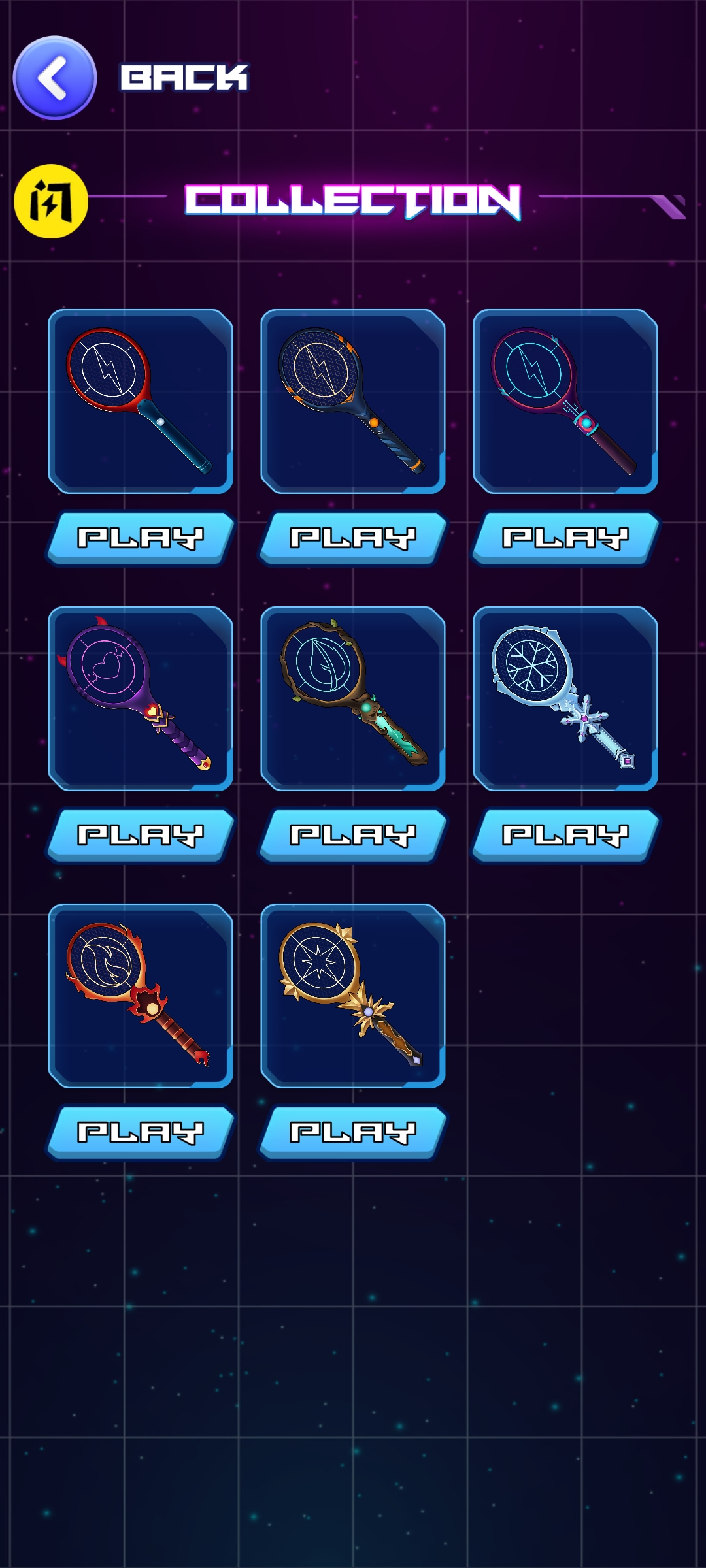Select the flame racket card
This screenshot has height=1568, width=706.
coord(141,996)
